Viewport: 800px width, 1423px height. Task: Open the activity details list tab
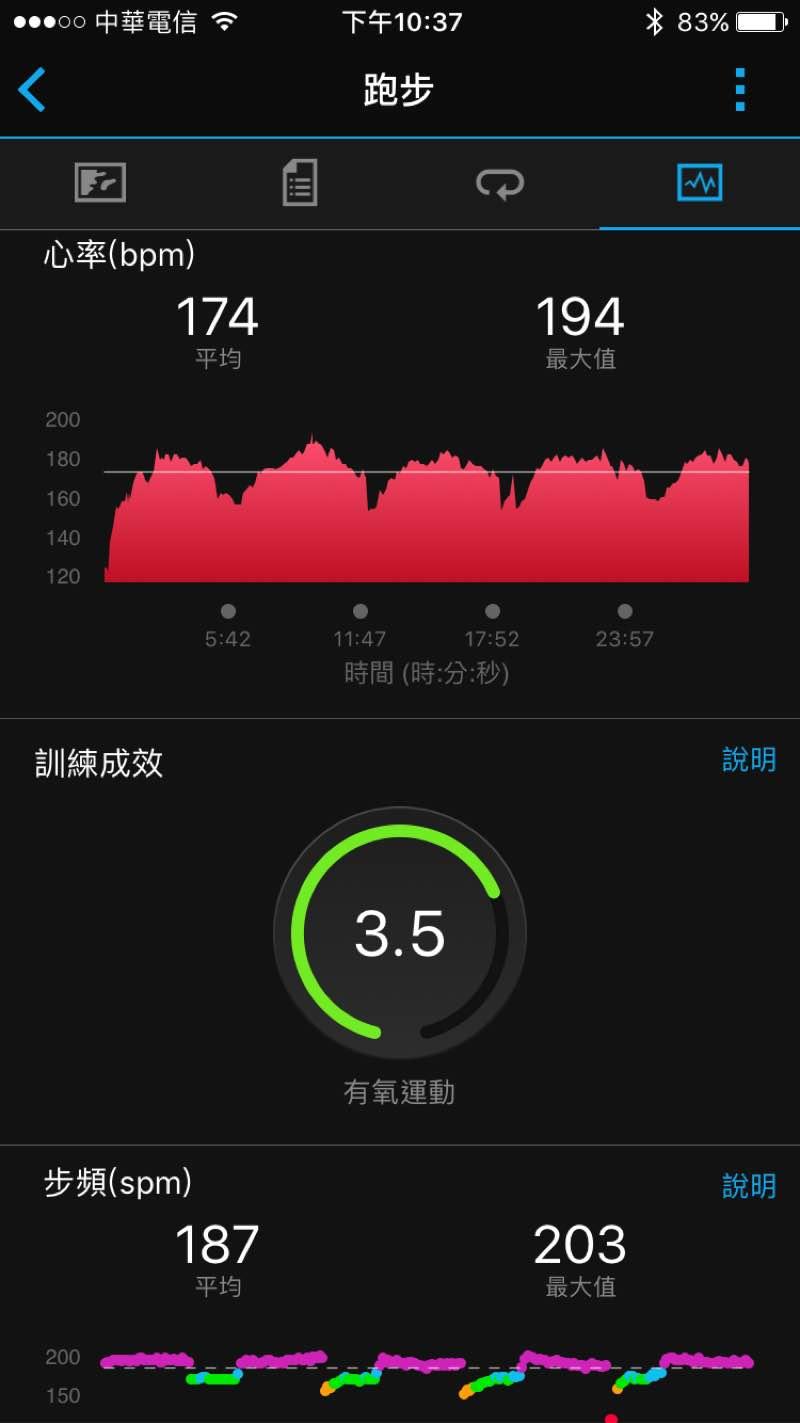tap(300, 184)
